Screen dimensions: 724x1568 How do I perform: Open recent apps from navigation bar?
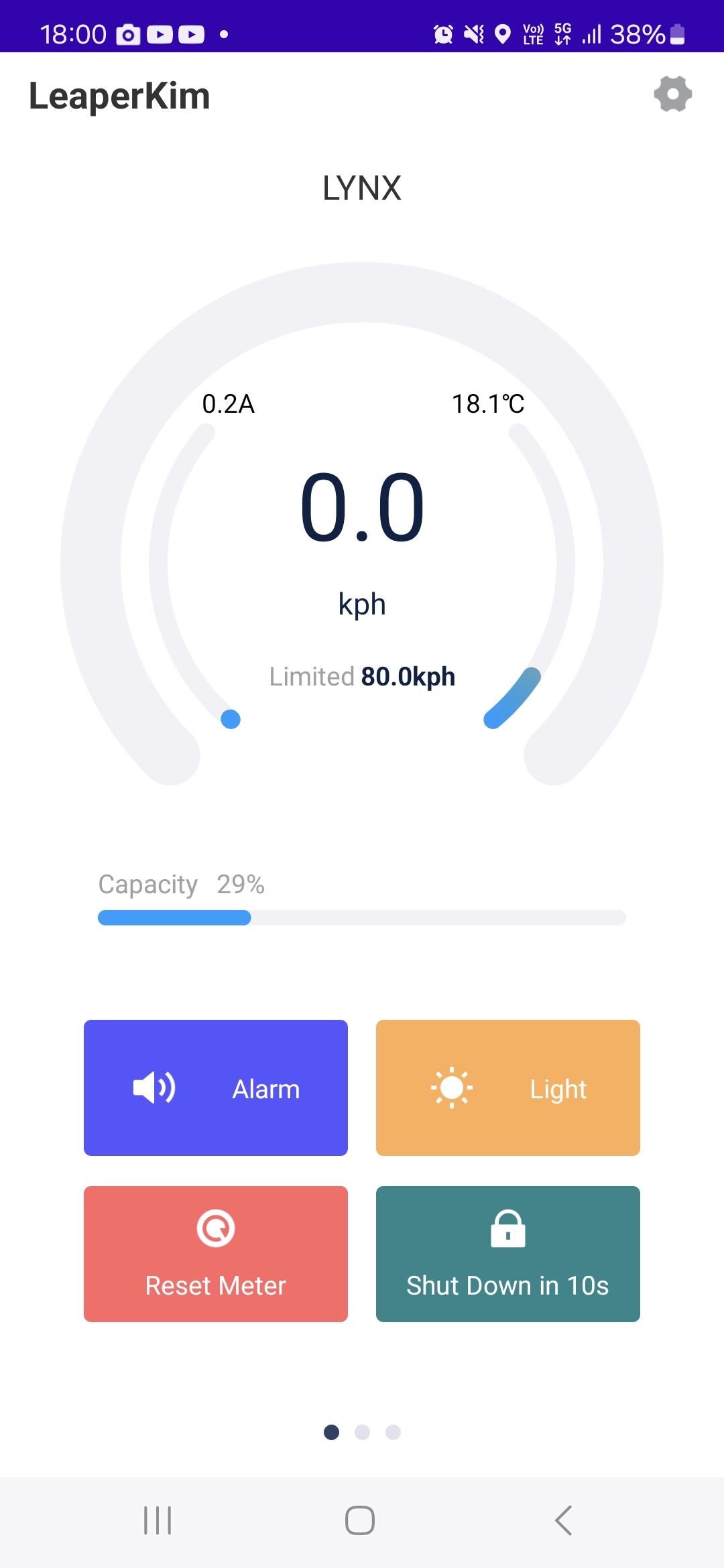point(158,1520)
